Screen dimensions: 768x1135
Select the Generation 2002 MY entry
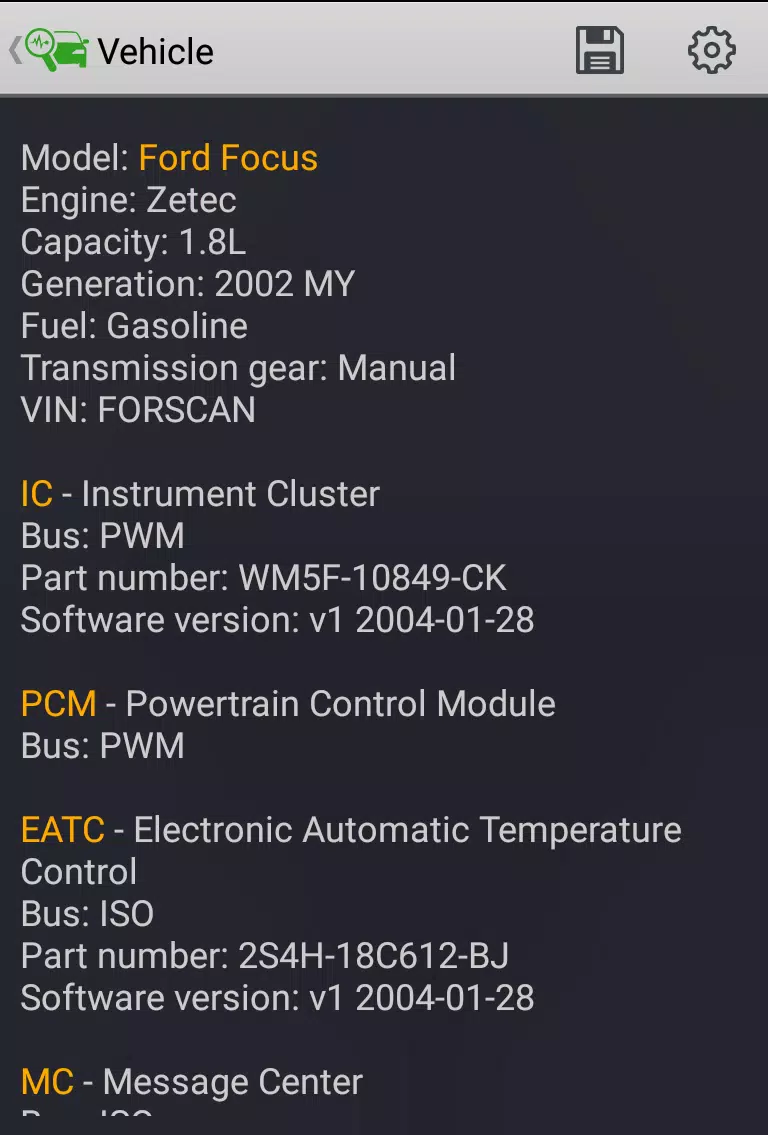point(187,283)
